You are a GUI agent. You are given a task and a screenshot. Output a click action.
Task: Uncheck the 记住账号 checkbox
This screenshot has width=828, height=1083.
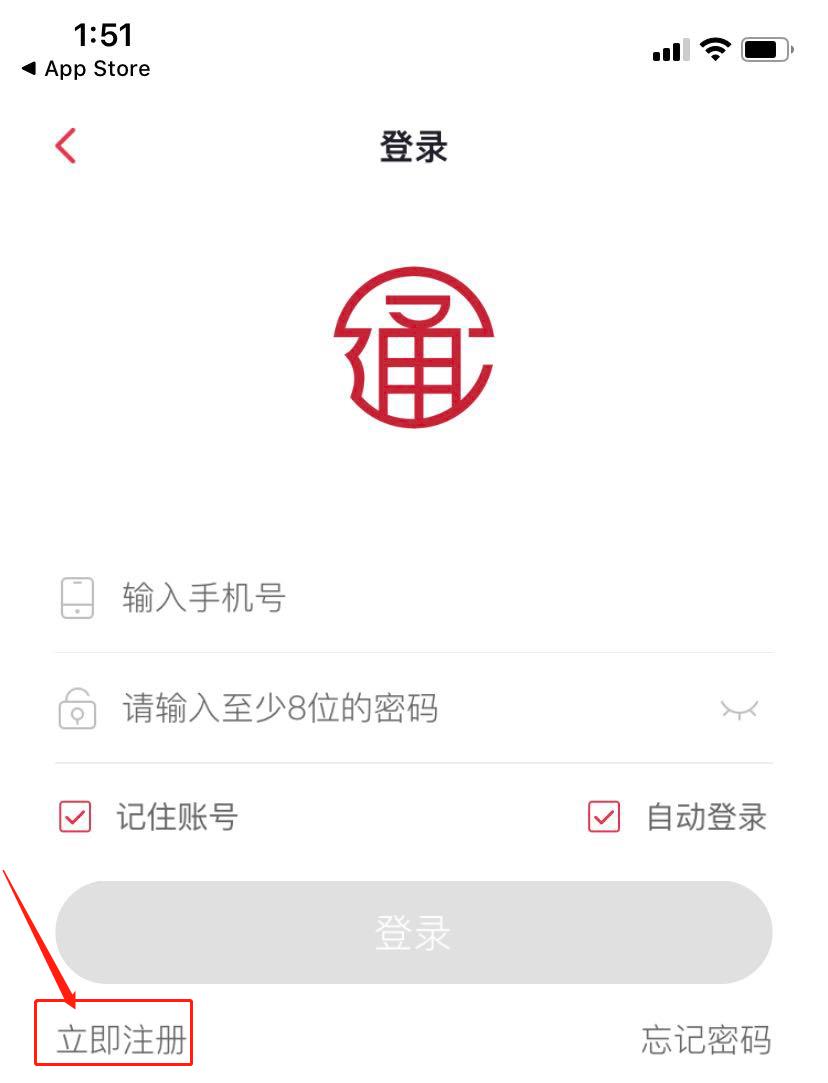pos(76,817)
